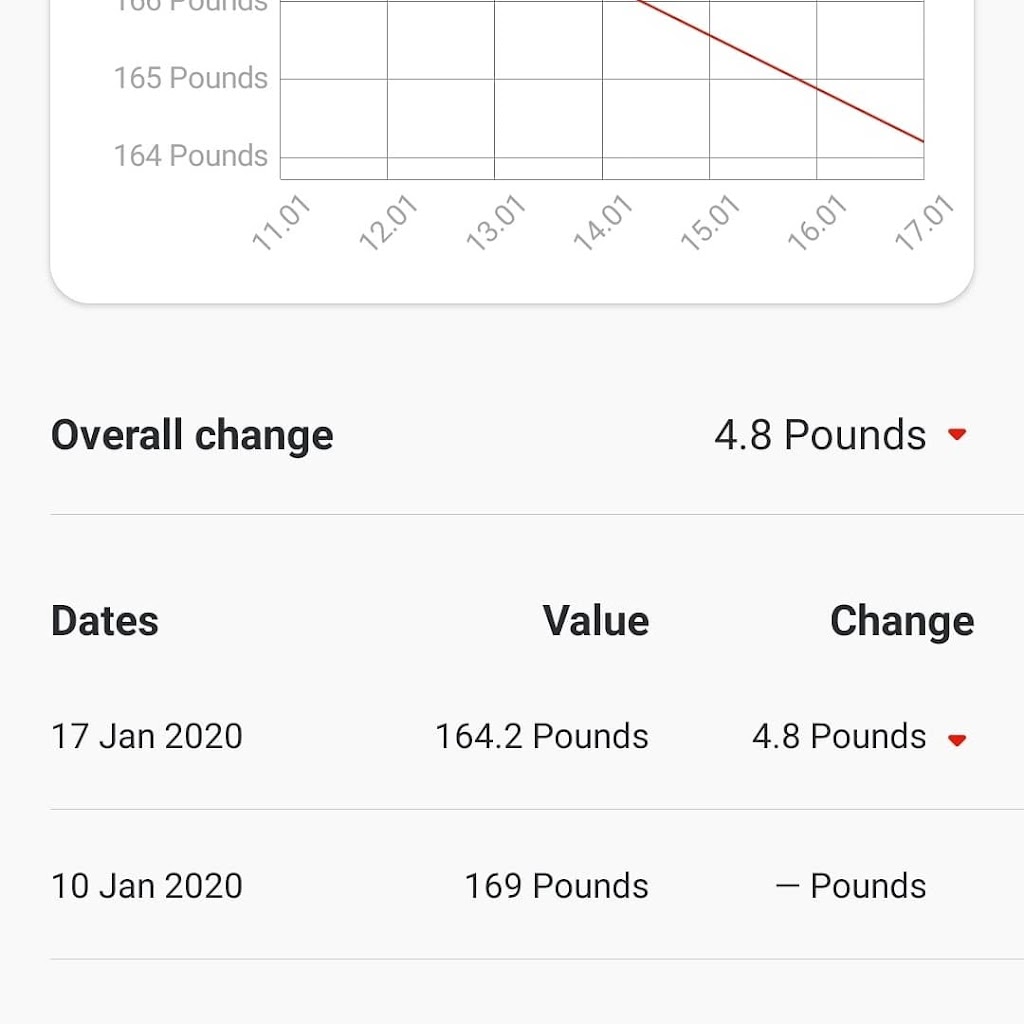Open the 10 Jan 2020 weight entry
The image size is (1024, 1024).
click(510, 886)
